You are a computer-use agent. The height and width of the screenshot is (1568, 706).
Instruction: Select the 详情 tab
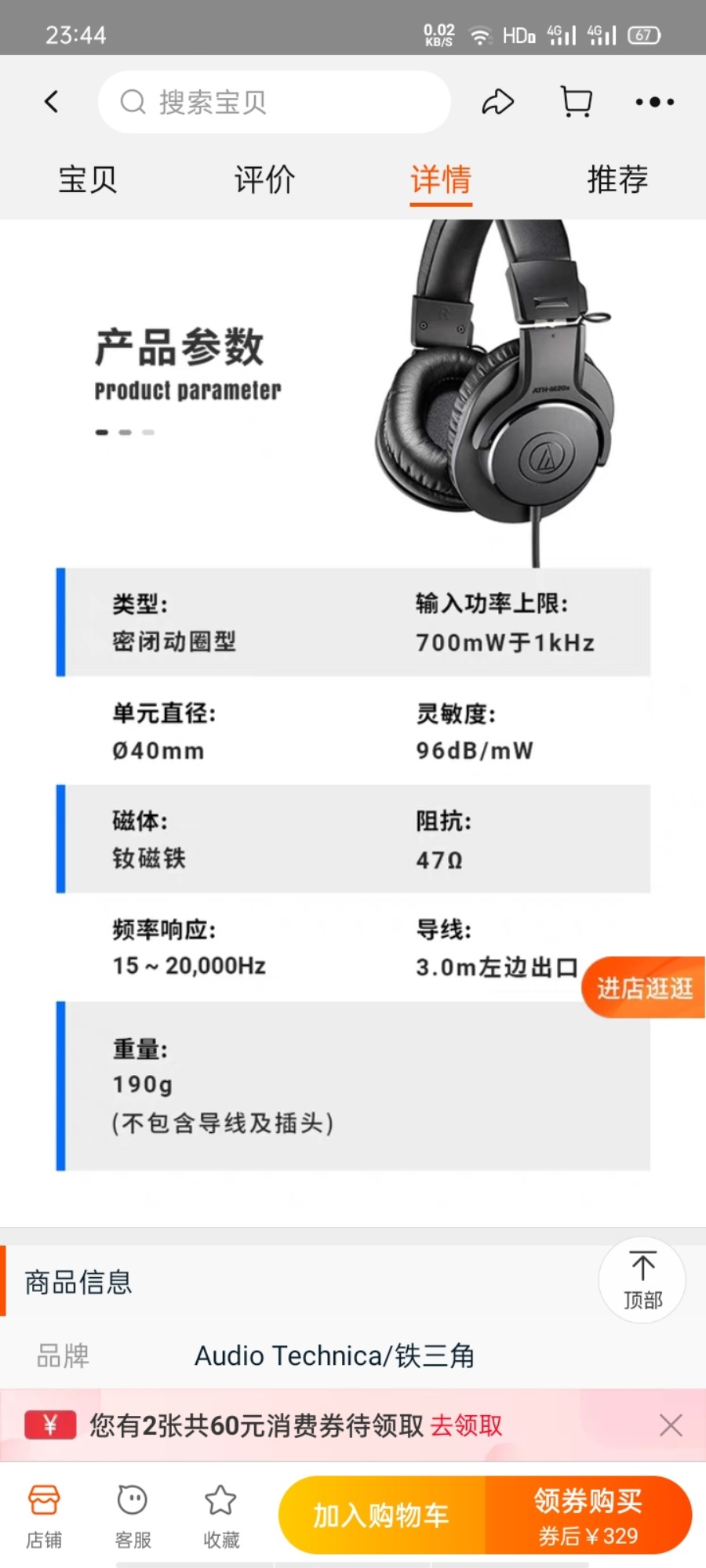tap(441, 180)
